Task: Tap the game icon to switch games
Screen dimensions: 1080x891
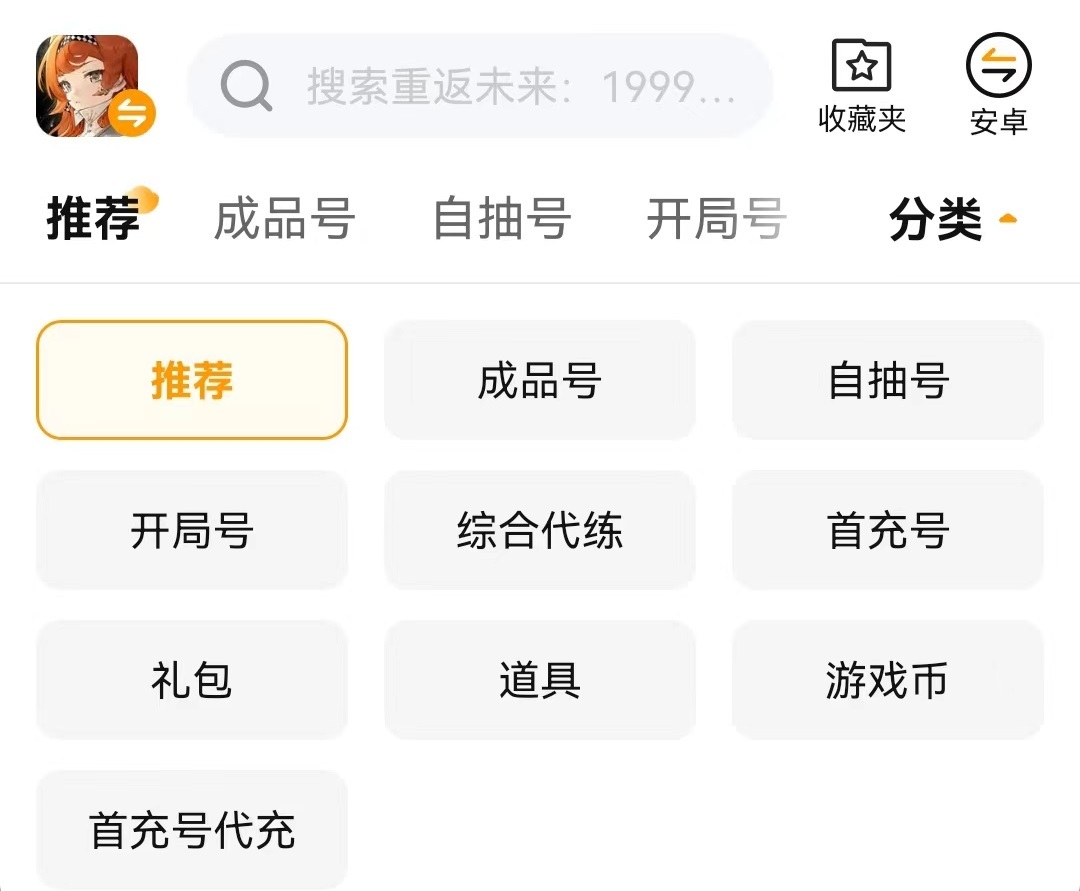Action: [92, 86]
